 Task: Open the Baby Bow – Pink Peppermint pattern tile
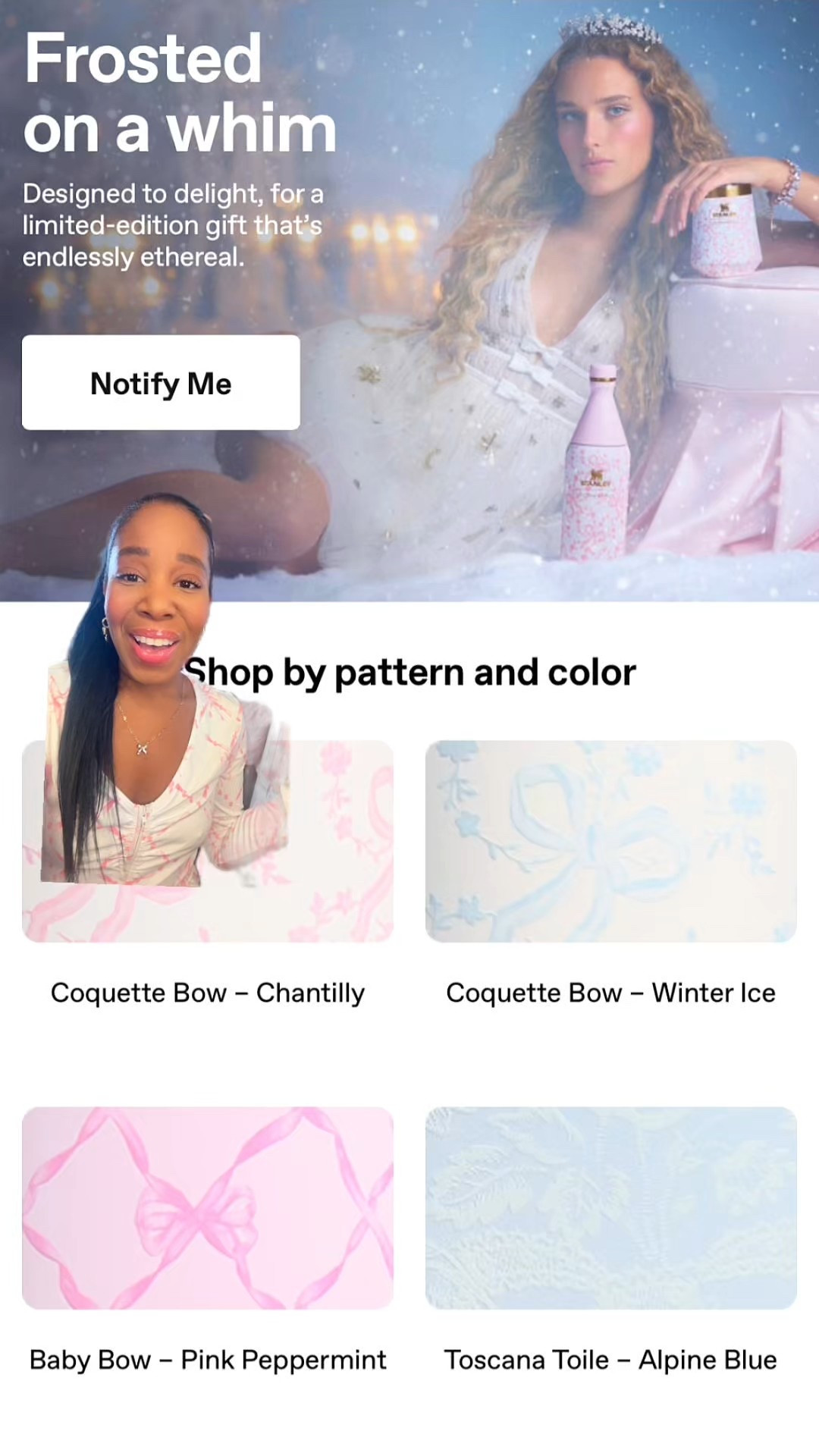(x=207, y=1210)
